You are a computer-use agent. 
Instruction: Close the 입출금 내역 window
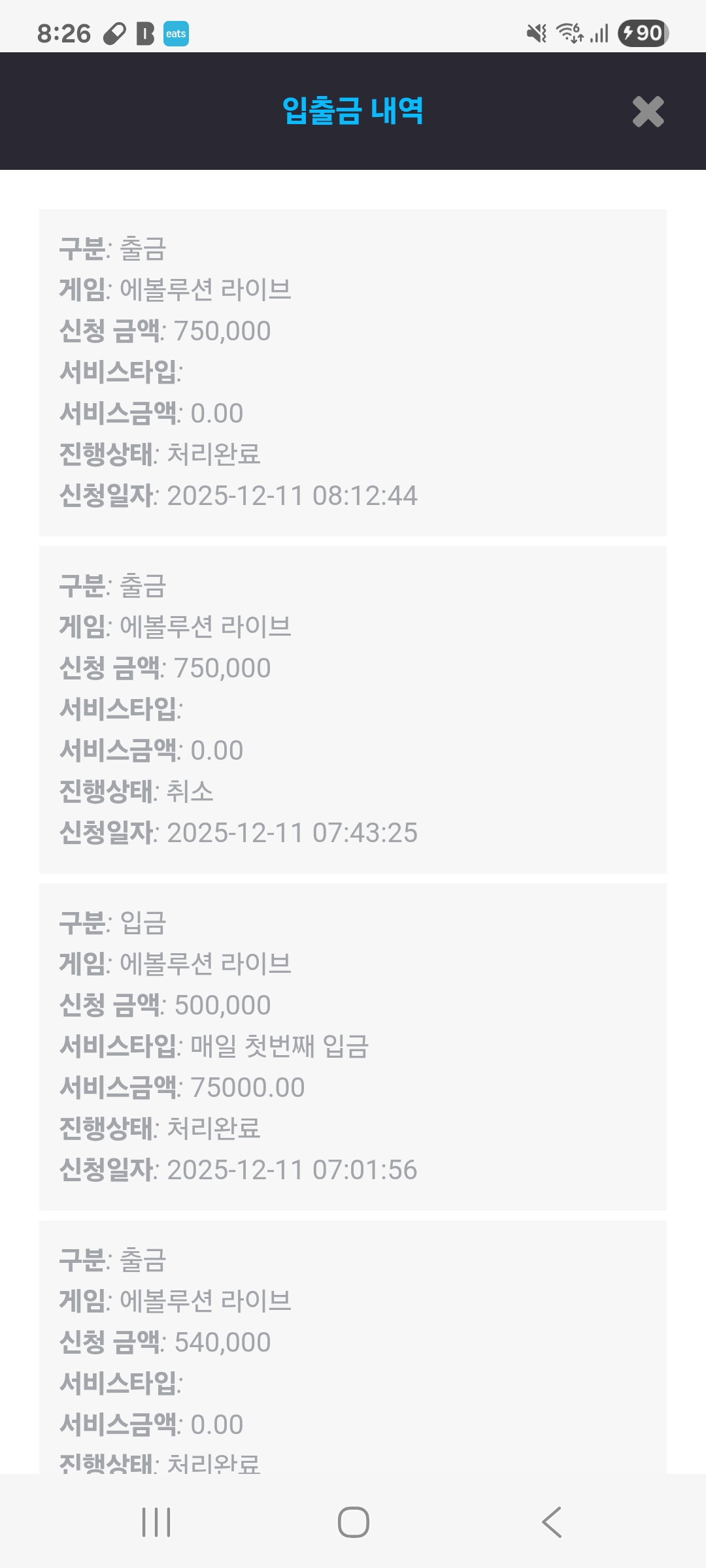pyautogui.click(x=648, y=112)
